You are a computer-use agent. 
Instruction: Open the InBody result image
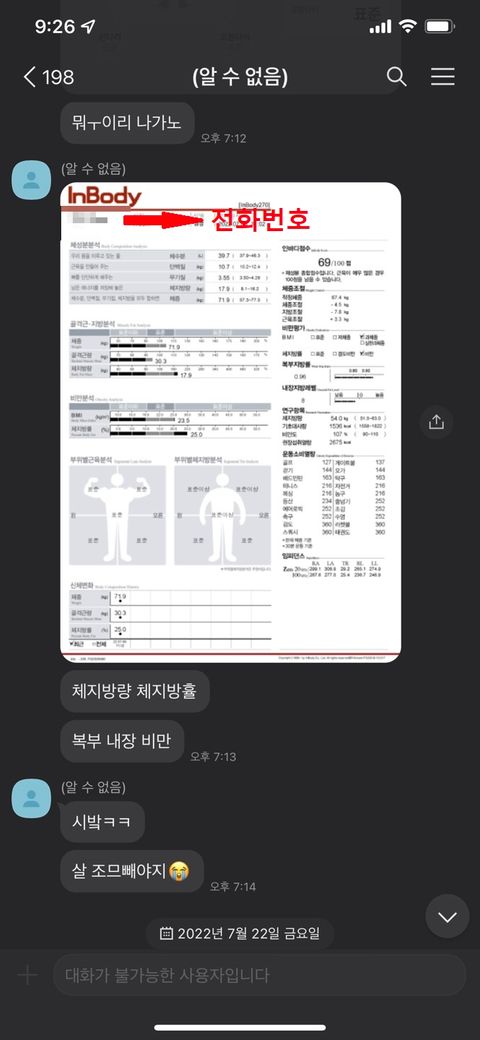click(x=231, y=422)
